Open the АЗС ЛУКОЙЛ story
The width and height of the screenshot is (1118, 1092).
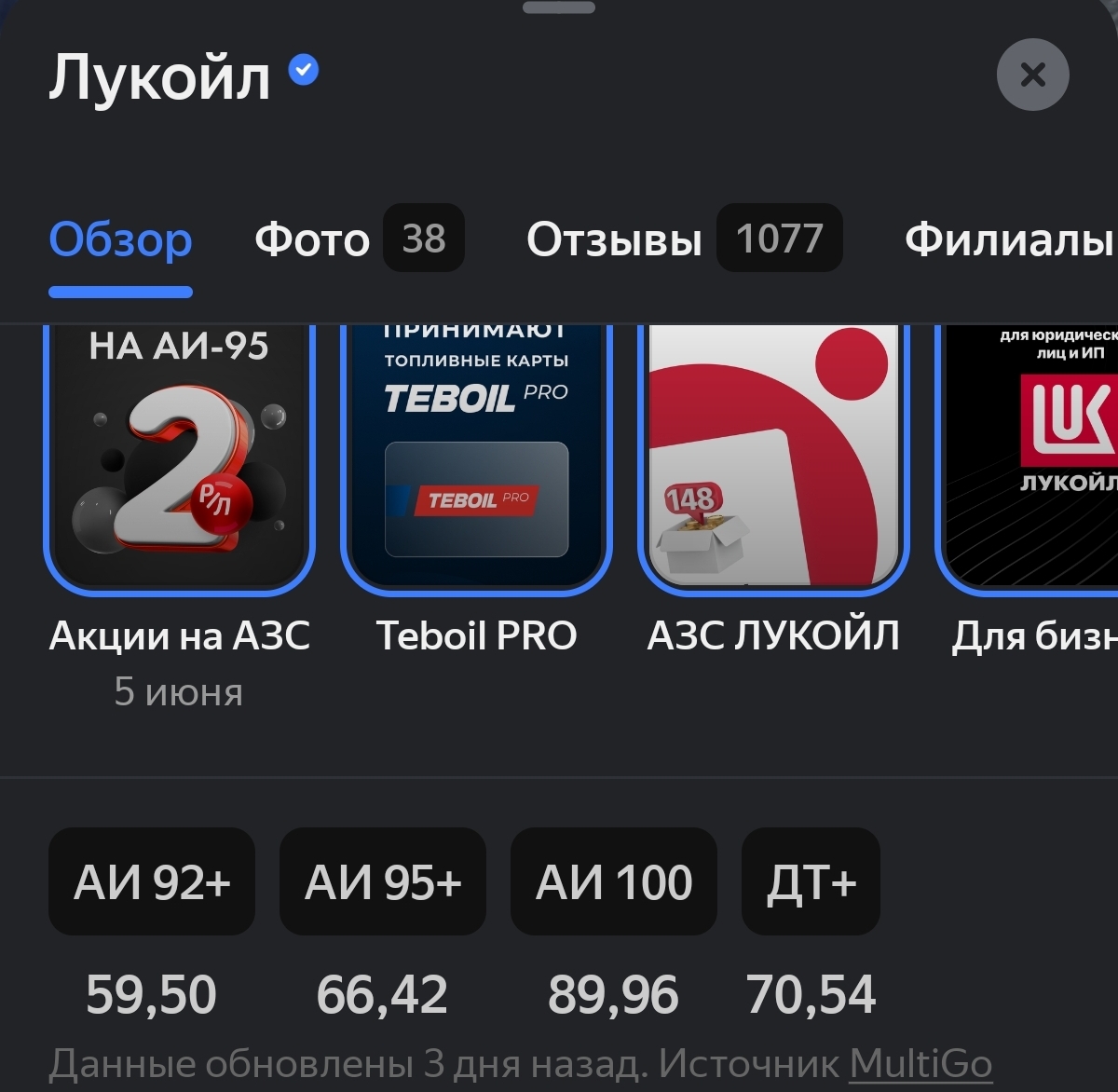pos(773,457)
